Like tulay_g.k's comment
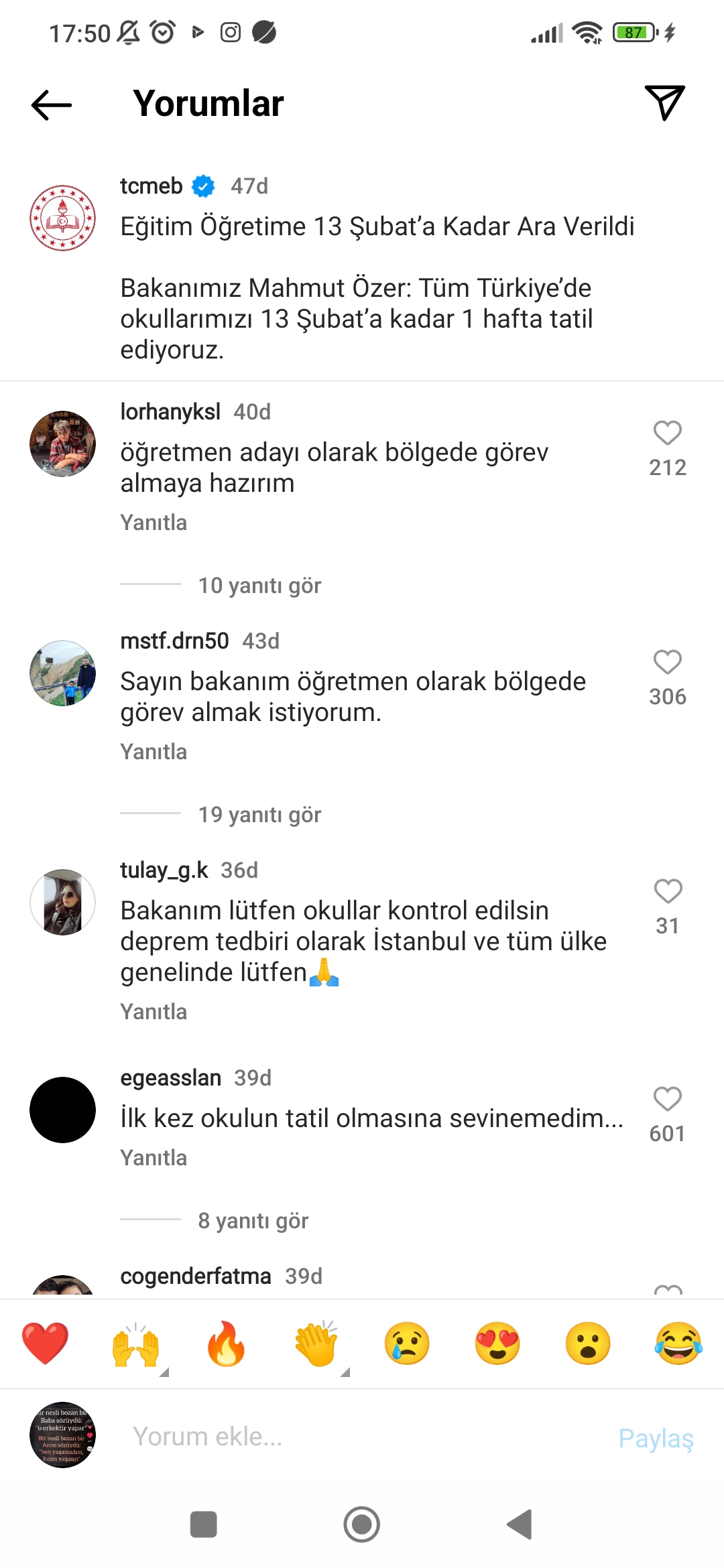The image size is (724, 1568). point(667,892)
